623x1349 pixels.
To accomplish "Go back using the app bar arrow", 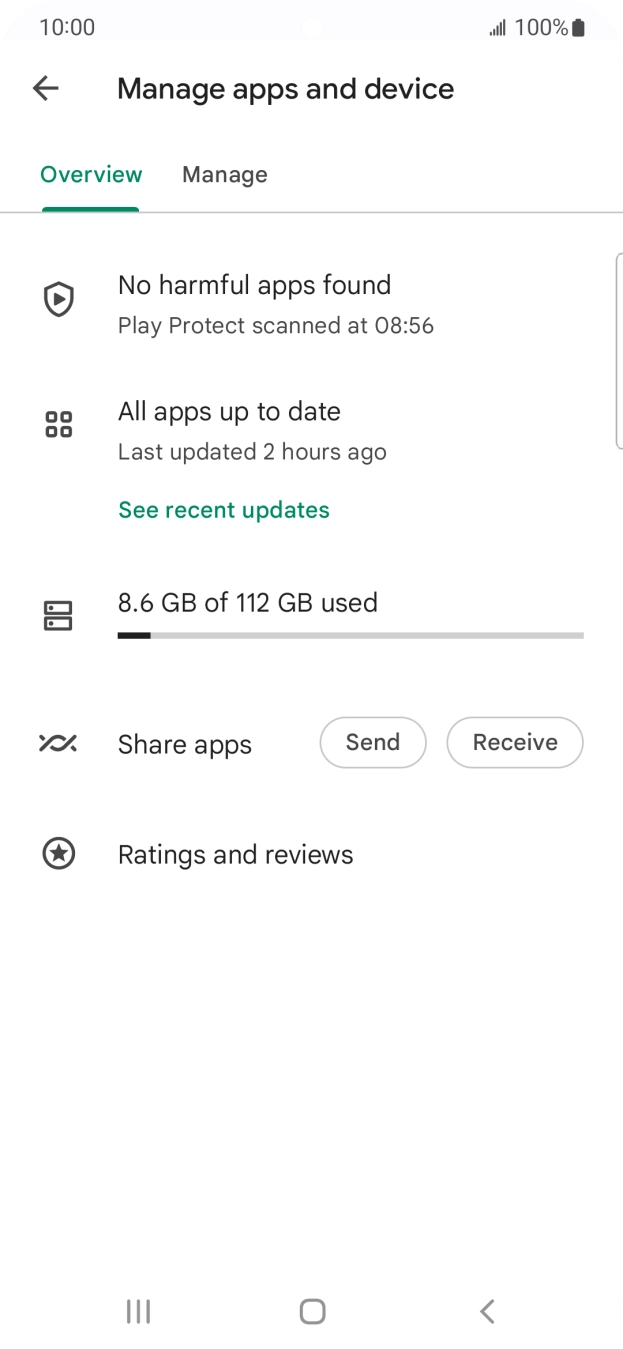I will point(46,89).
